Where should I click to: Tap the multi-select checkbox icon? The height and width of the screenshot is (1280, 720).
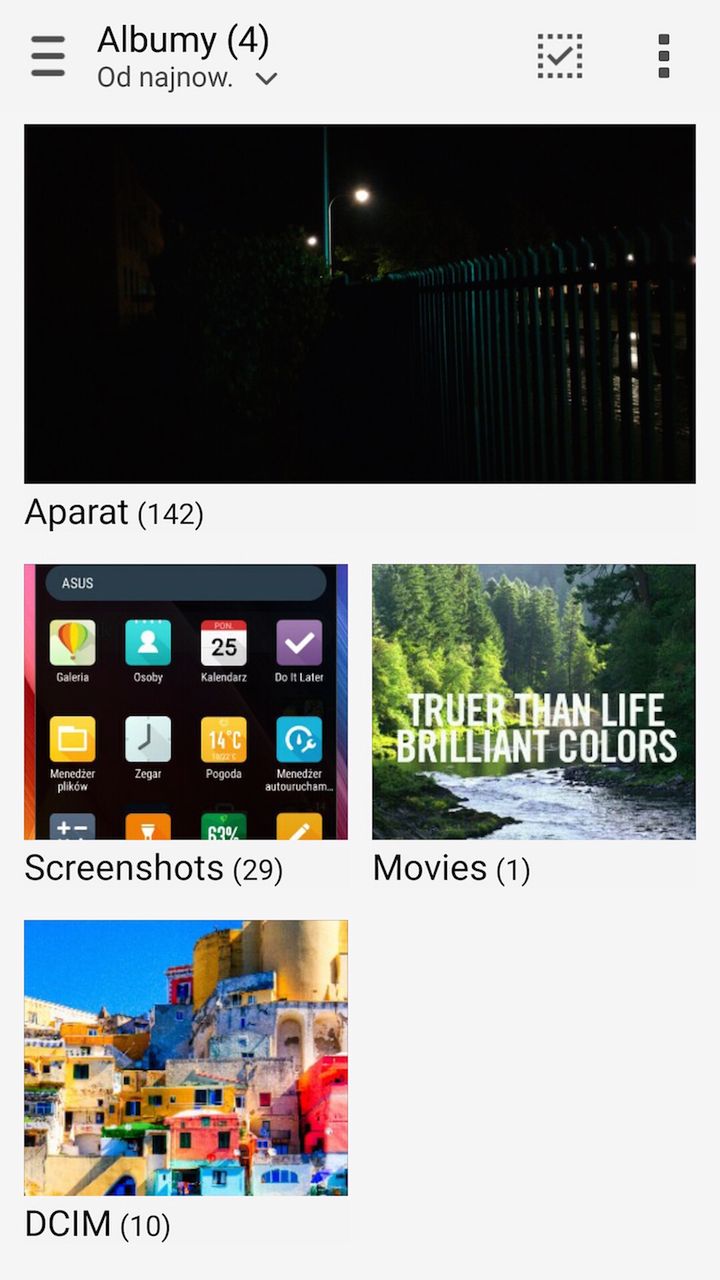pos(560,56)
